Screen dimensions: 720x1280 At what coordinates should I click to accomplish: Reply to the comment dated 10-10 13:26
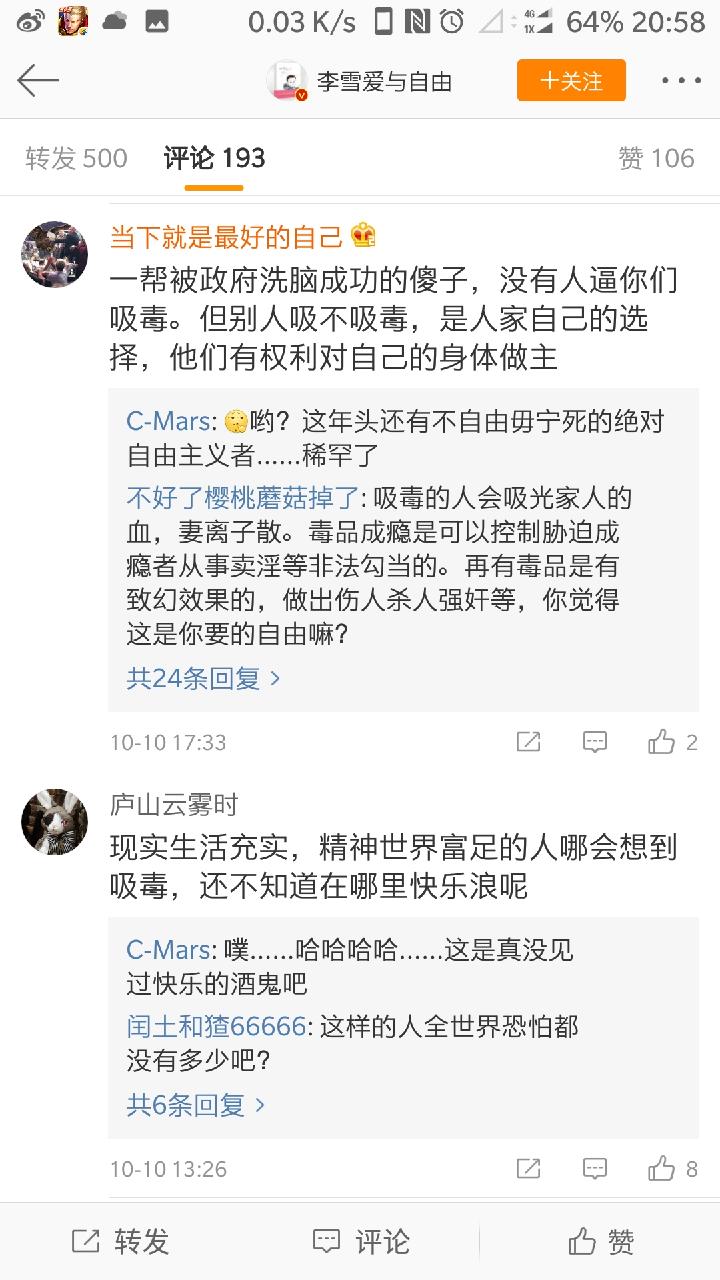point(595,1168)
